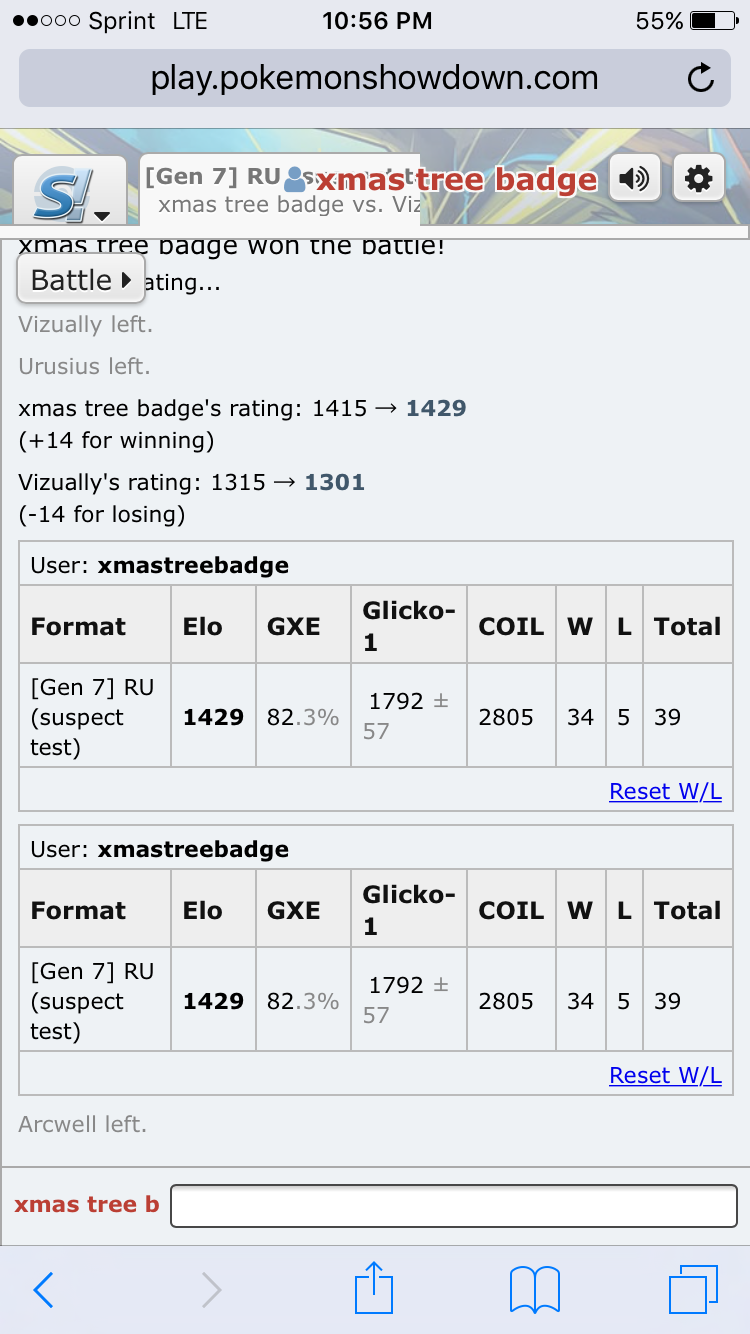Open Safari bookmarks

pyautogui.click(x=535, y=1290)
